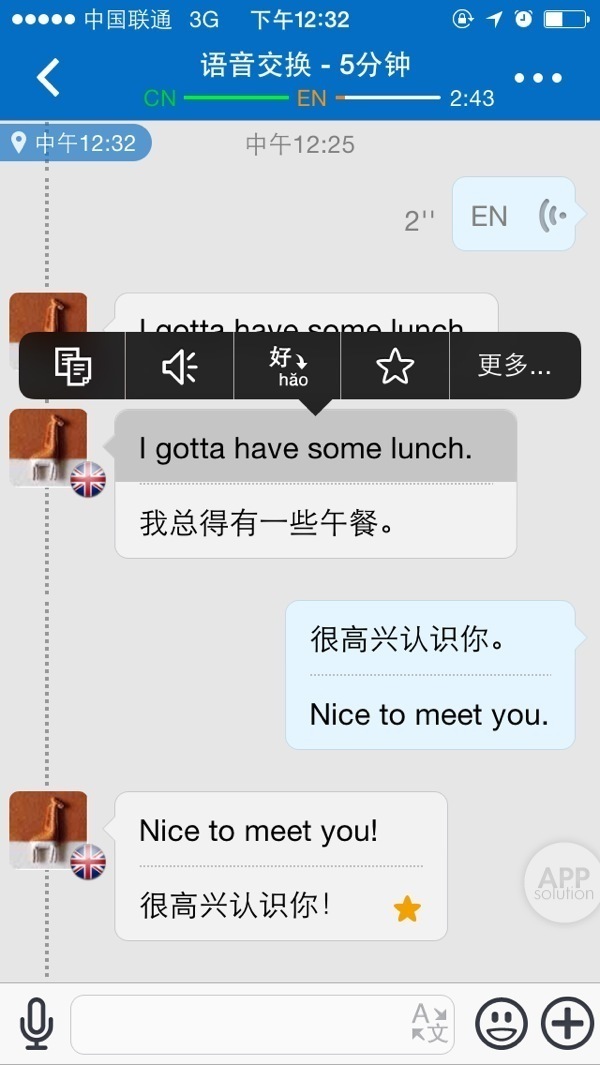This screenshot has height=1065, width=600.
Task: Play the message aloud with the speaker icon
Action: (x=180, y=366)
